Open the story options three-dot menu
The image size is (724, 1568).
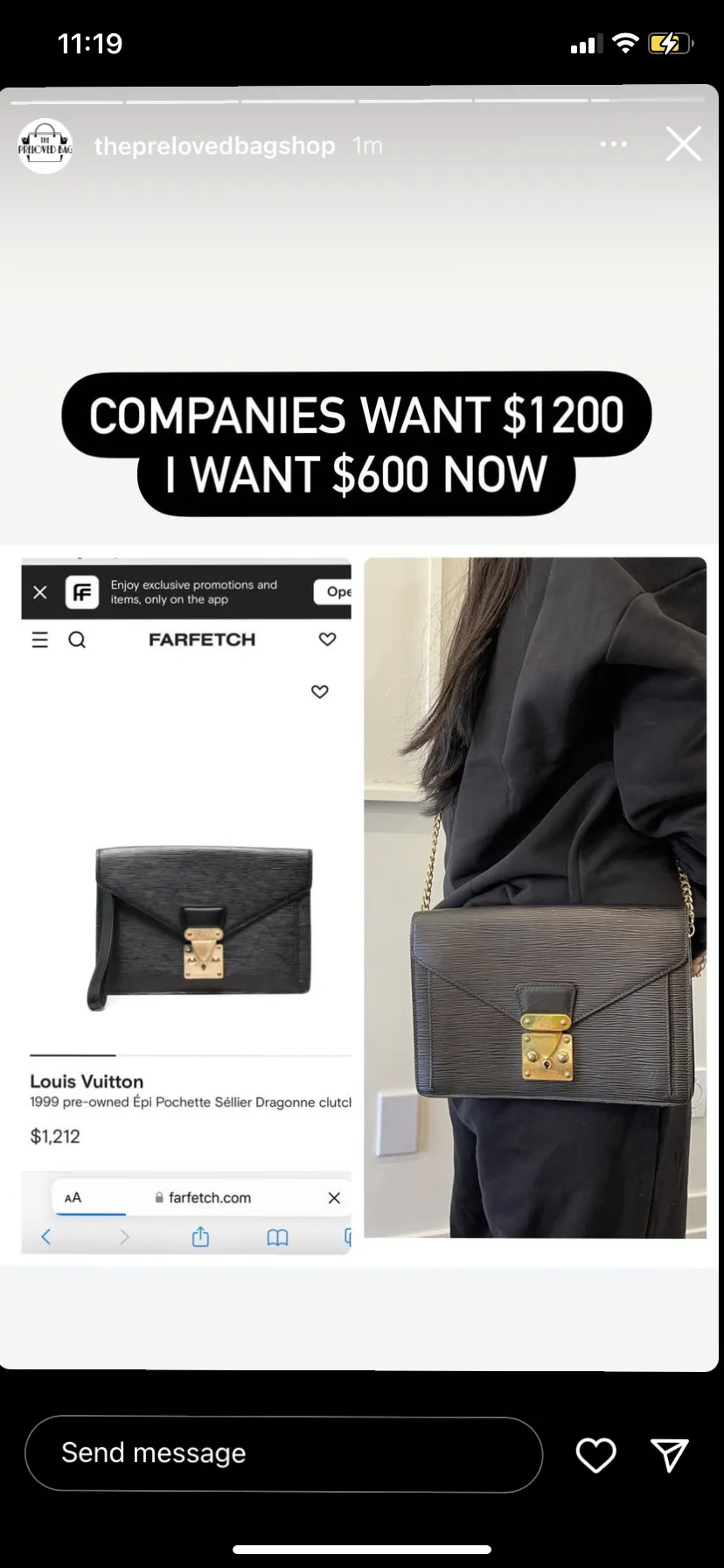(613, 143)
